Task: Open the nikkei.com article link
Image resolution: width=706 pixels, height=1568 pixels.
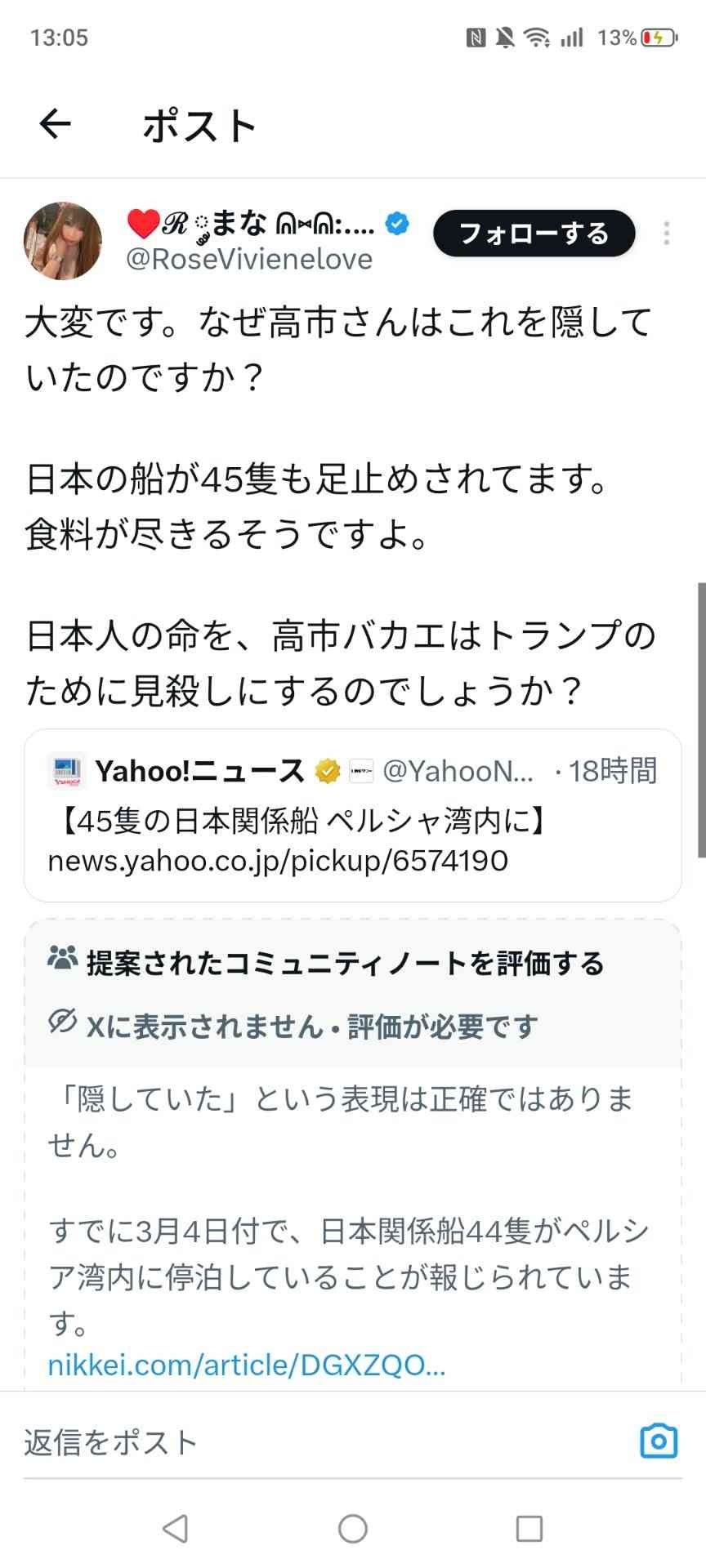Action: point(247,1365)
